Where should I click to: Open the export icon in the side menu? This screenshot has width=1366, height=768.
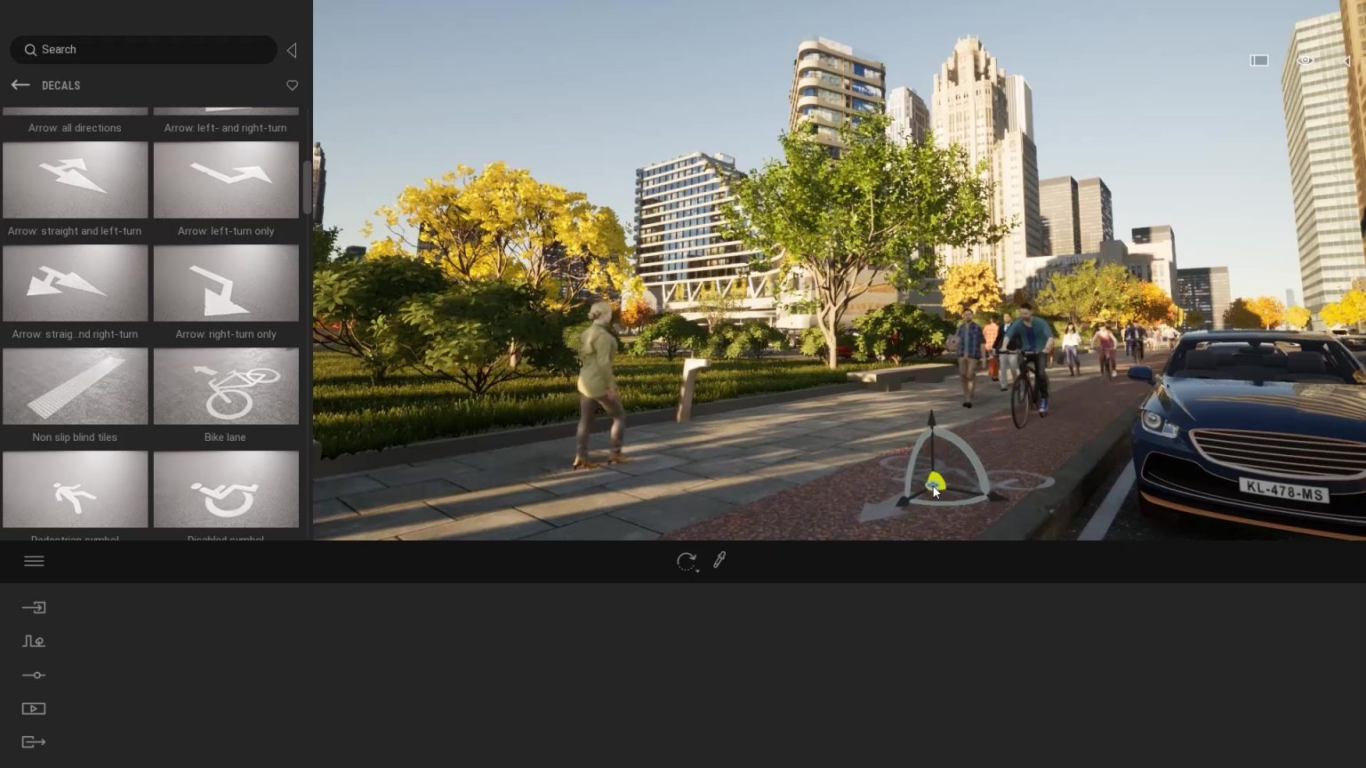point(34,742)
